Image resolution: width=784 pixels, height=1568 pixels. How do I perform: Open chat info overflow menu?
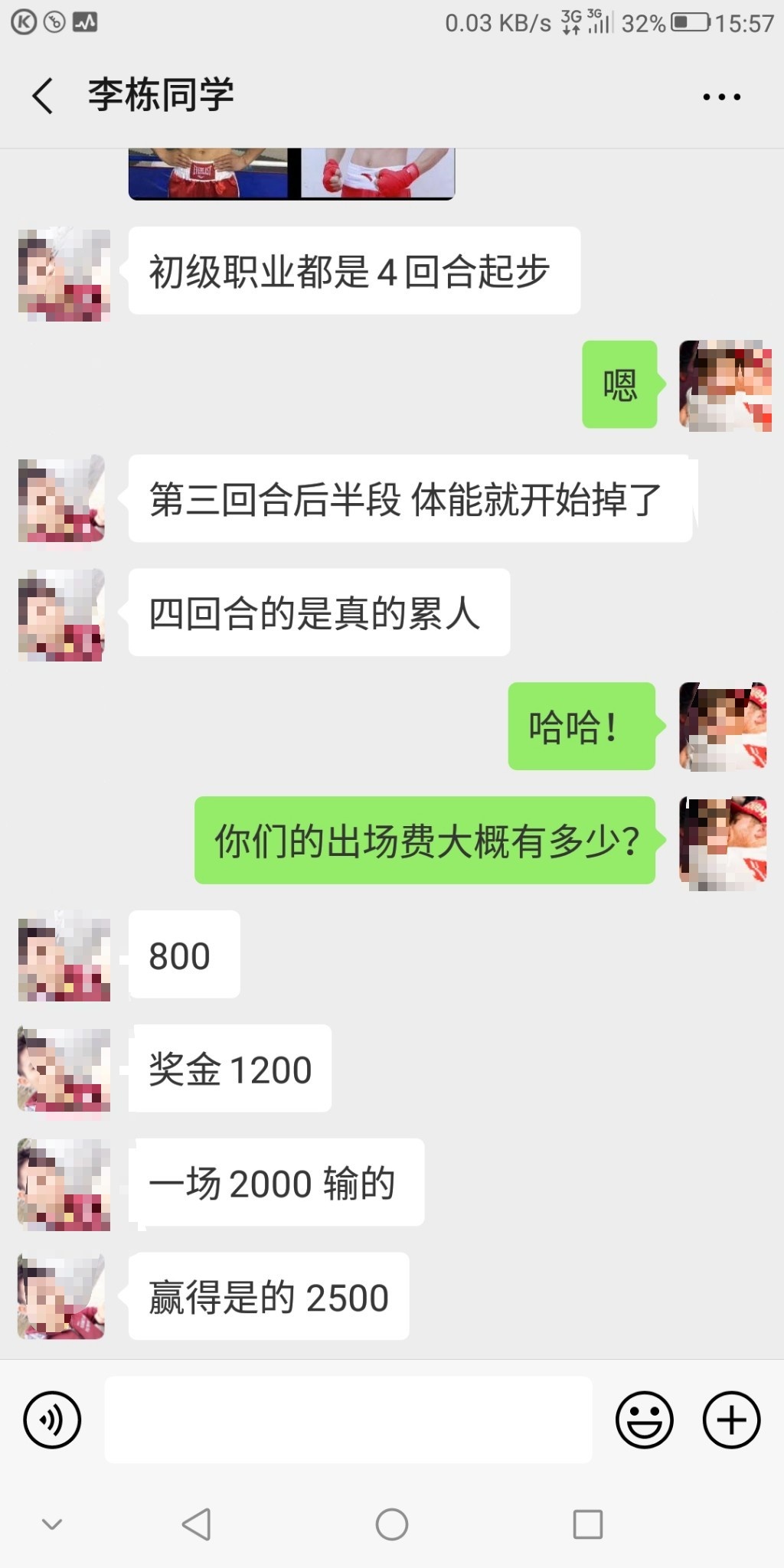coord(721,97)
